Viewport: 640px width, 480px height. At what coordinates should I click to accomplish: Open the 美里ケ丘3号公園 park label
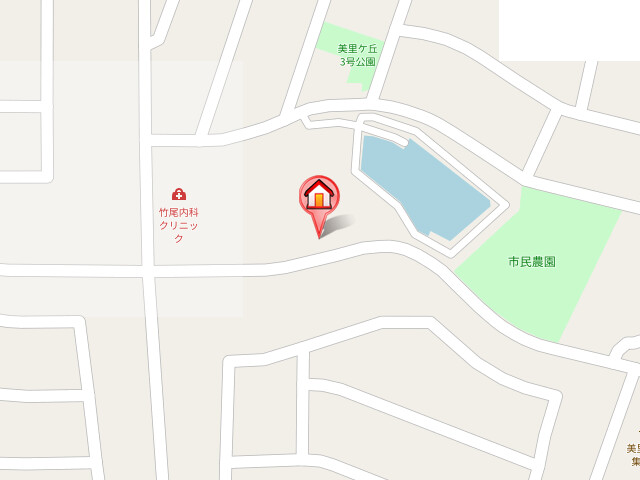[x=357, y=54]
